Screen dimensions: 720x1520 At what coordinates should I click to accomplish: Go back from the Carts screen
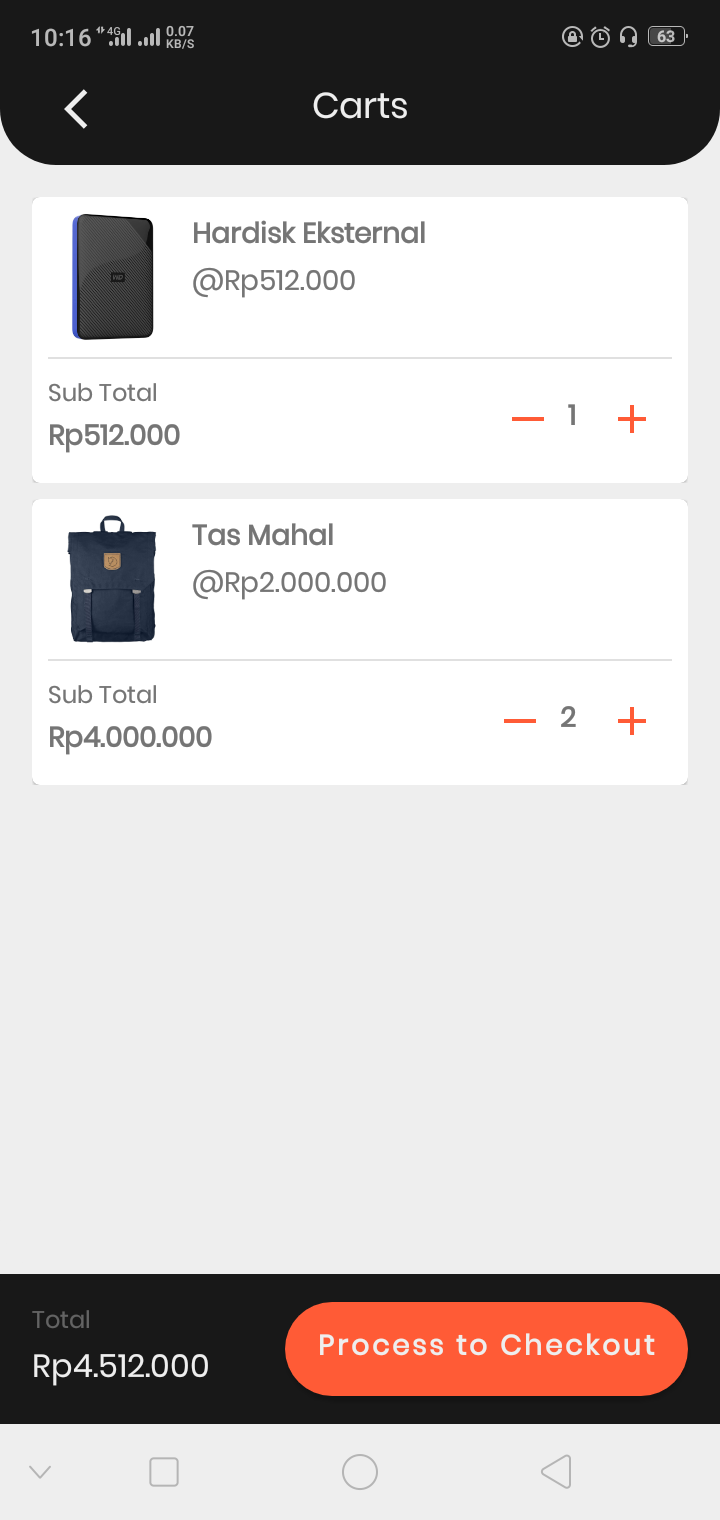click(x=76, y=109)
